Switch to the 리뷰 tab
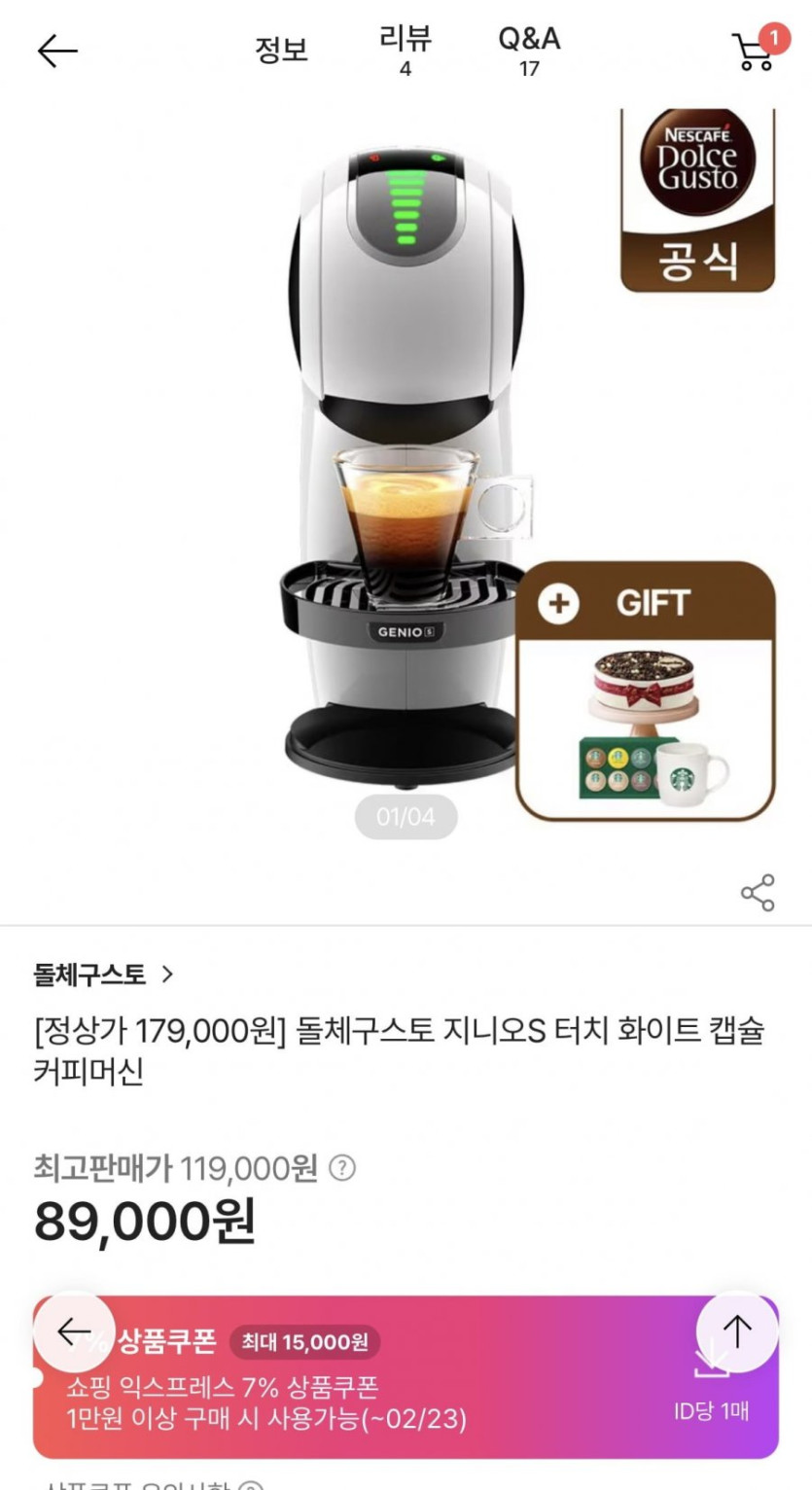The image size is (812, 1490). 406,51
